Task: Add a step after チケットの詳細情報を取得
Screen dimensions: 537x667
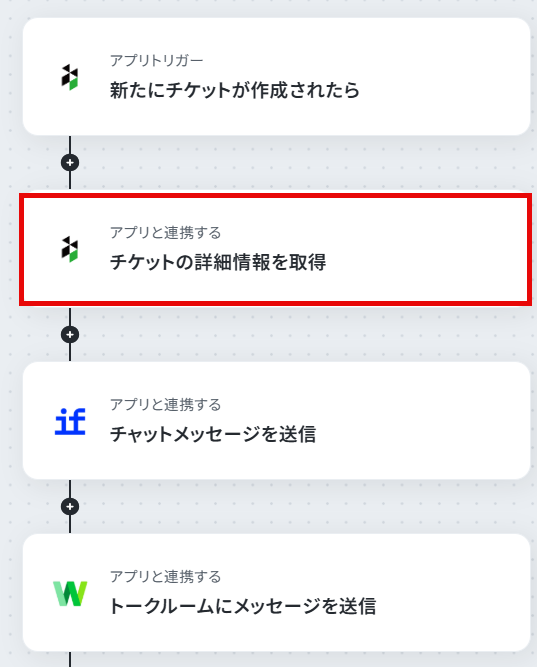Action: tap(70, 334)
